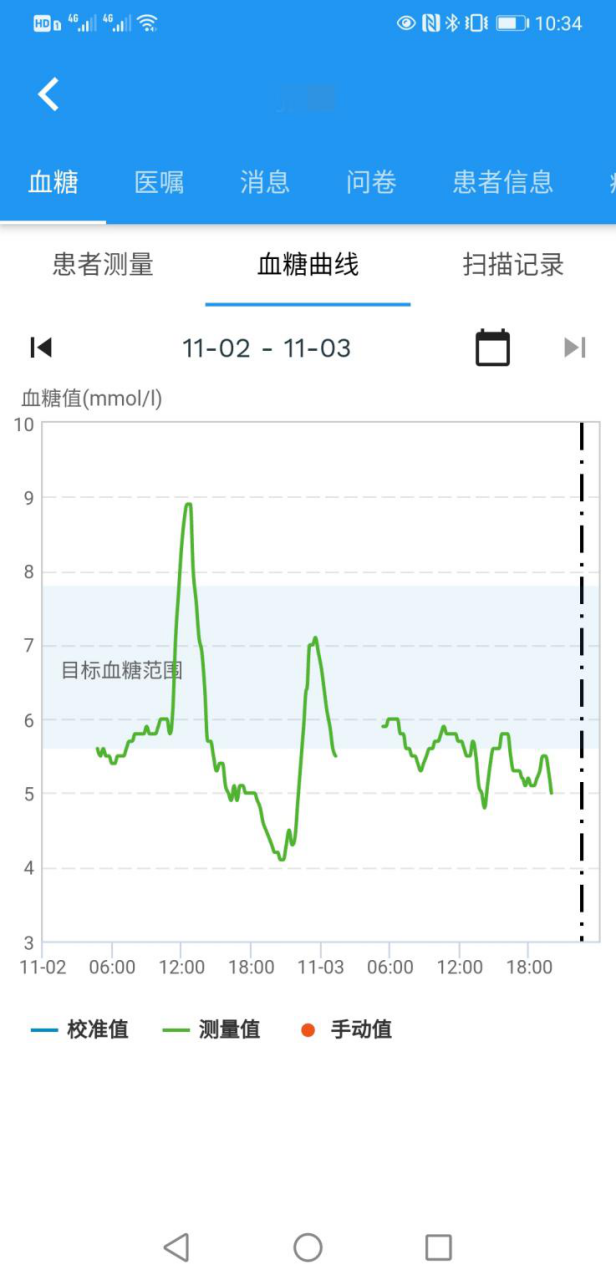Select the 问卷 tab
Image resolution: width=616 pixels, height=1280 pixels.
pos(371,182)
